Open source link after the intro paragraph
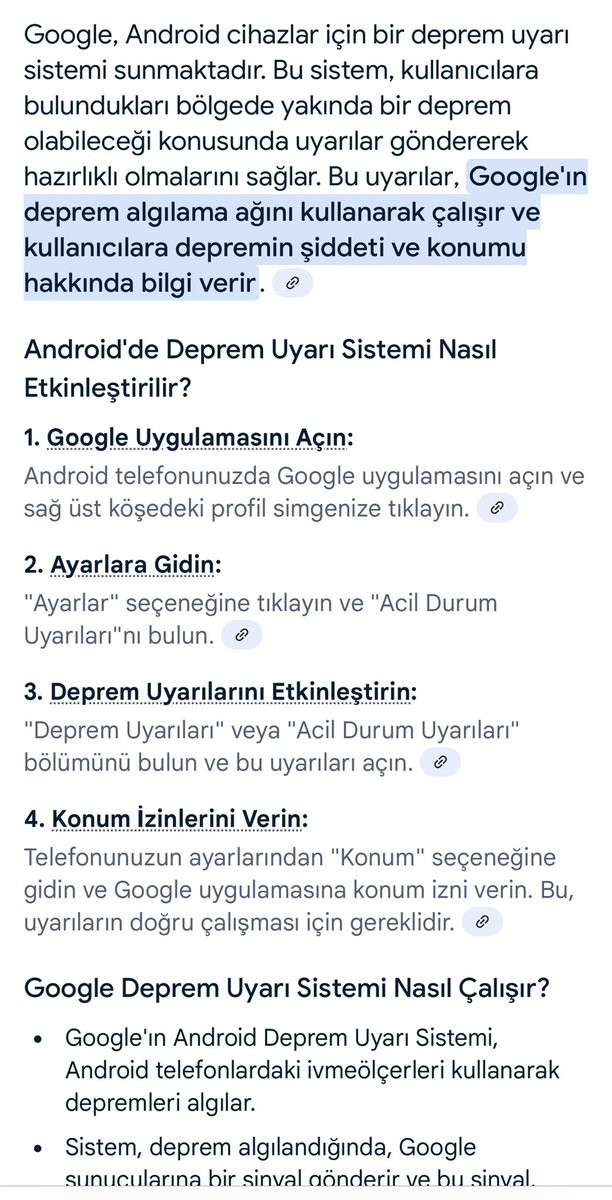 pos(292,284)
